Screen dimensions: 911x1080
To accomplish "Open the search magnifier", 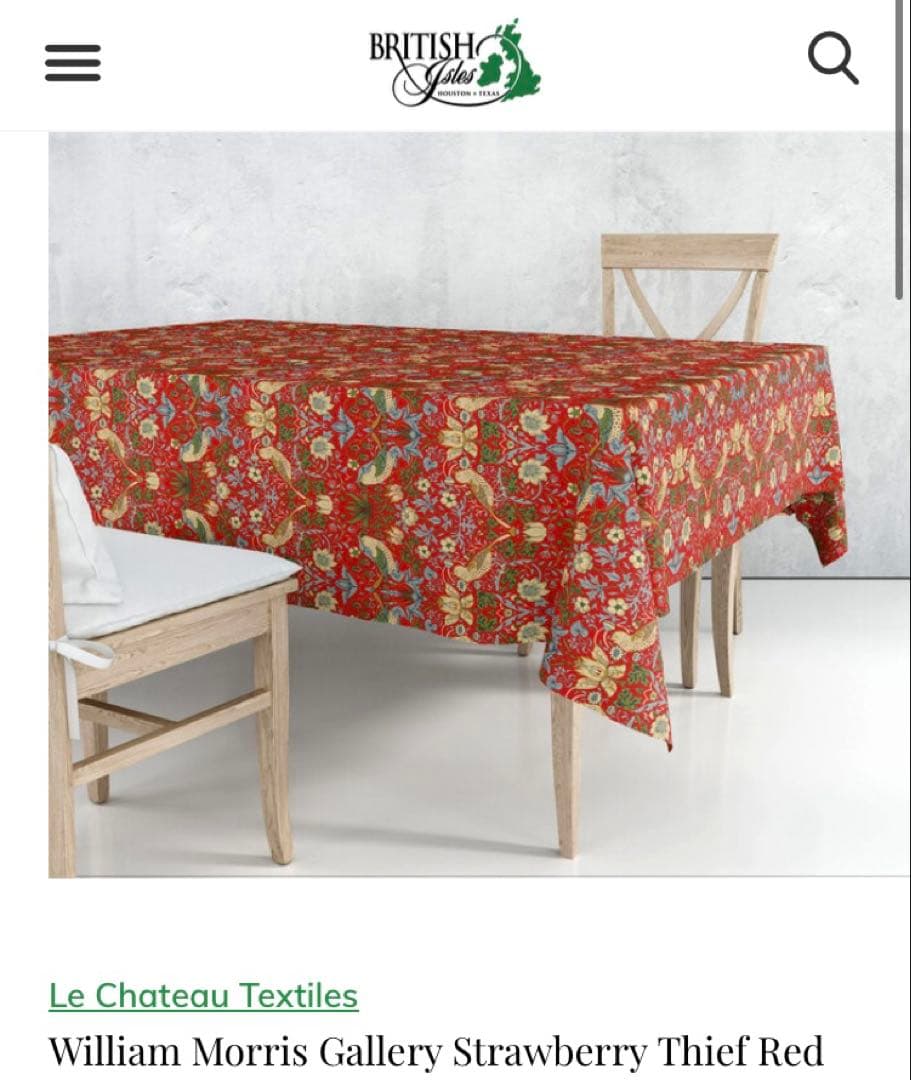I will pos(832,60).
